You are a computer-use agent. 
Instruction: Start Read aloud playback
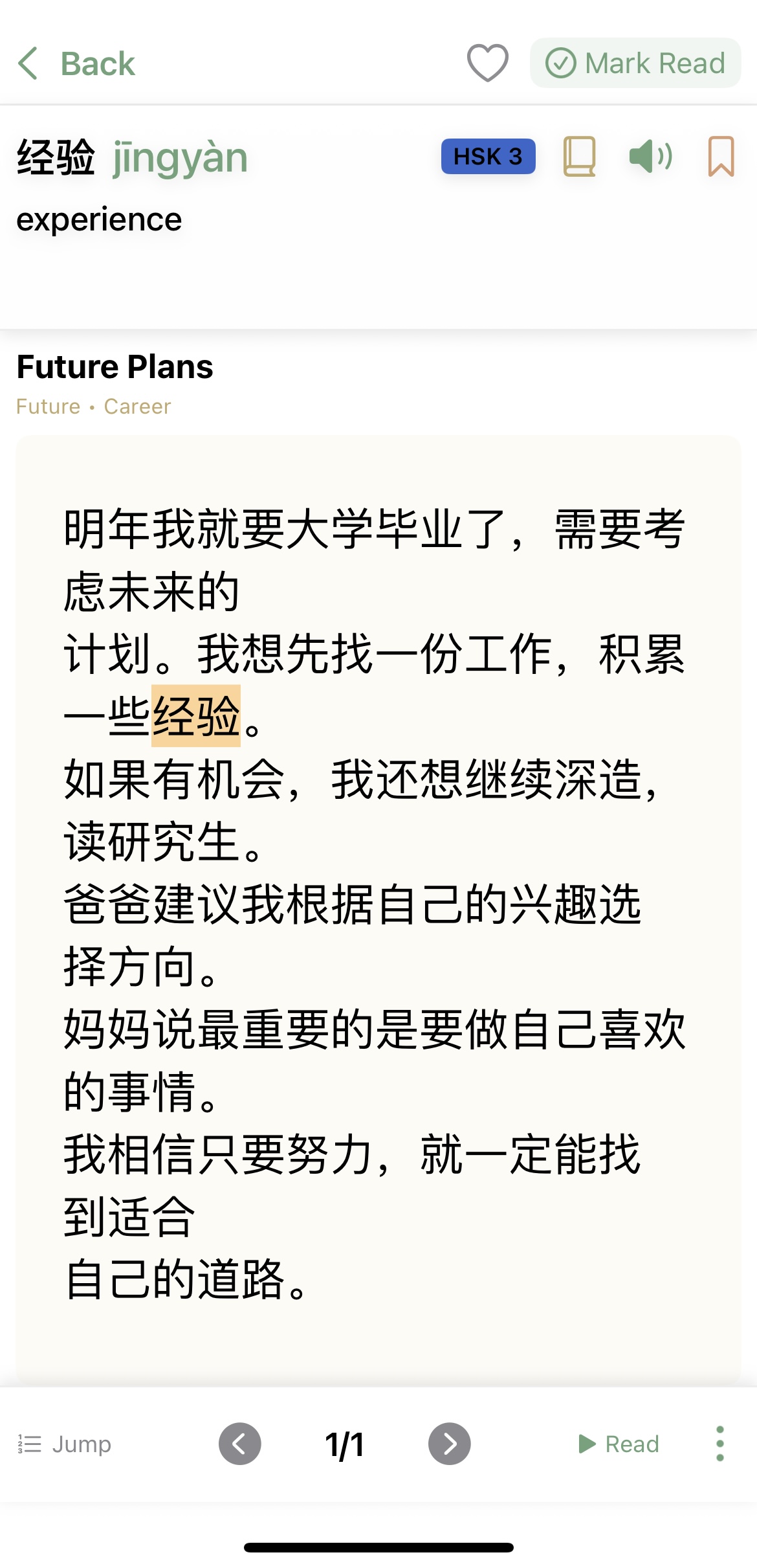(619, 1444)
